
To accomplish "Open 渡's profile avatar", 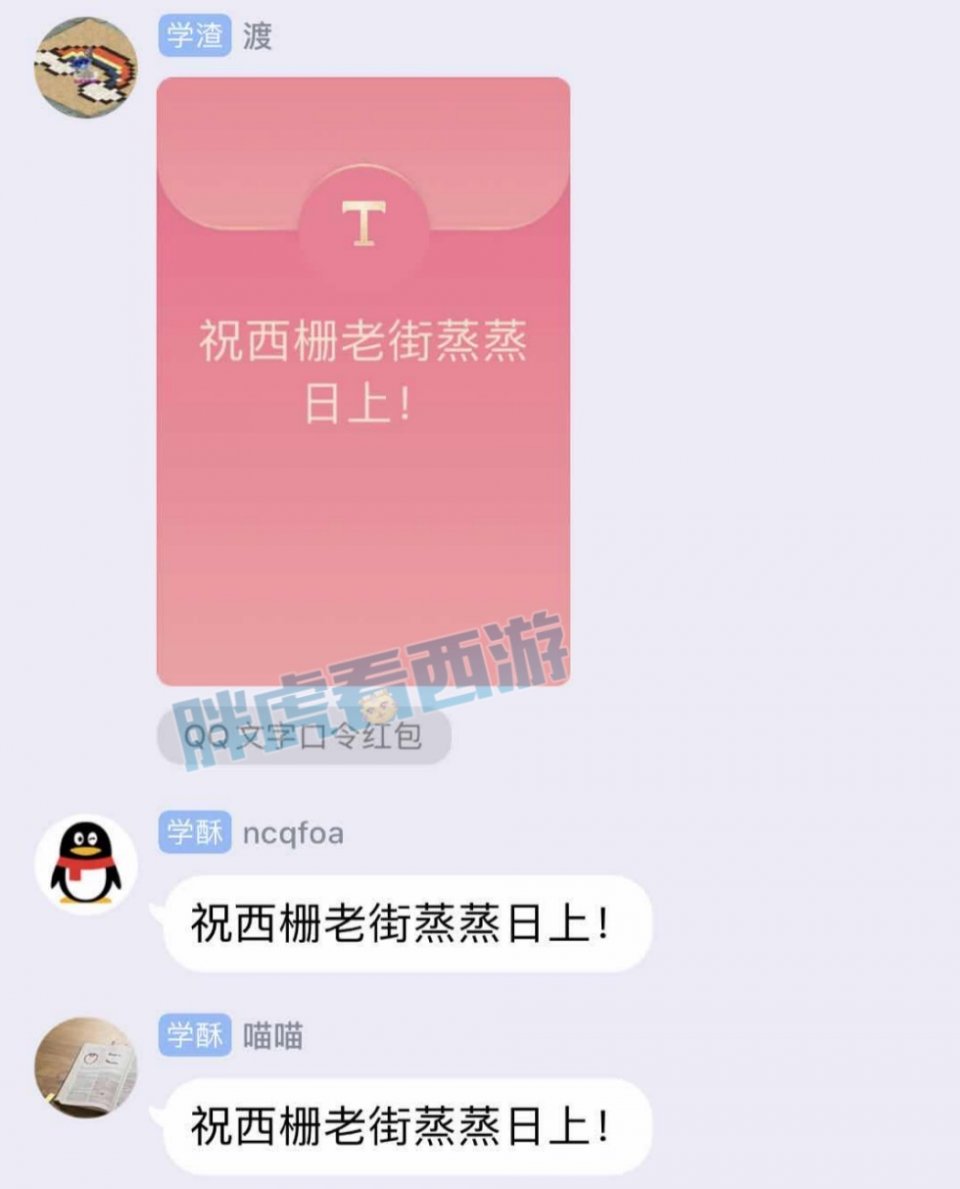I will (86, 67).
